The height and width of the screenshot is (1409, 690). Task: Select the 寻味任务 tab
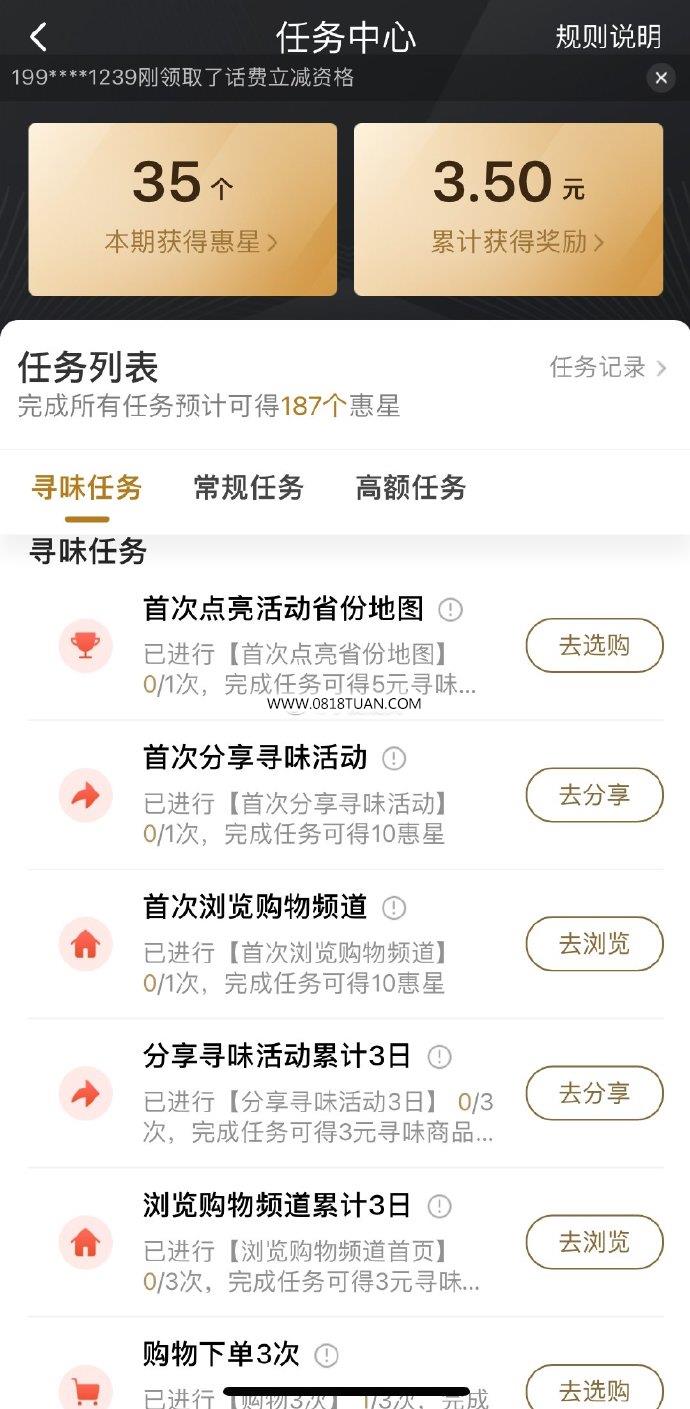[x=87, y=488]
